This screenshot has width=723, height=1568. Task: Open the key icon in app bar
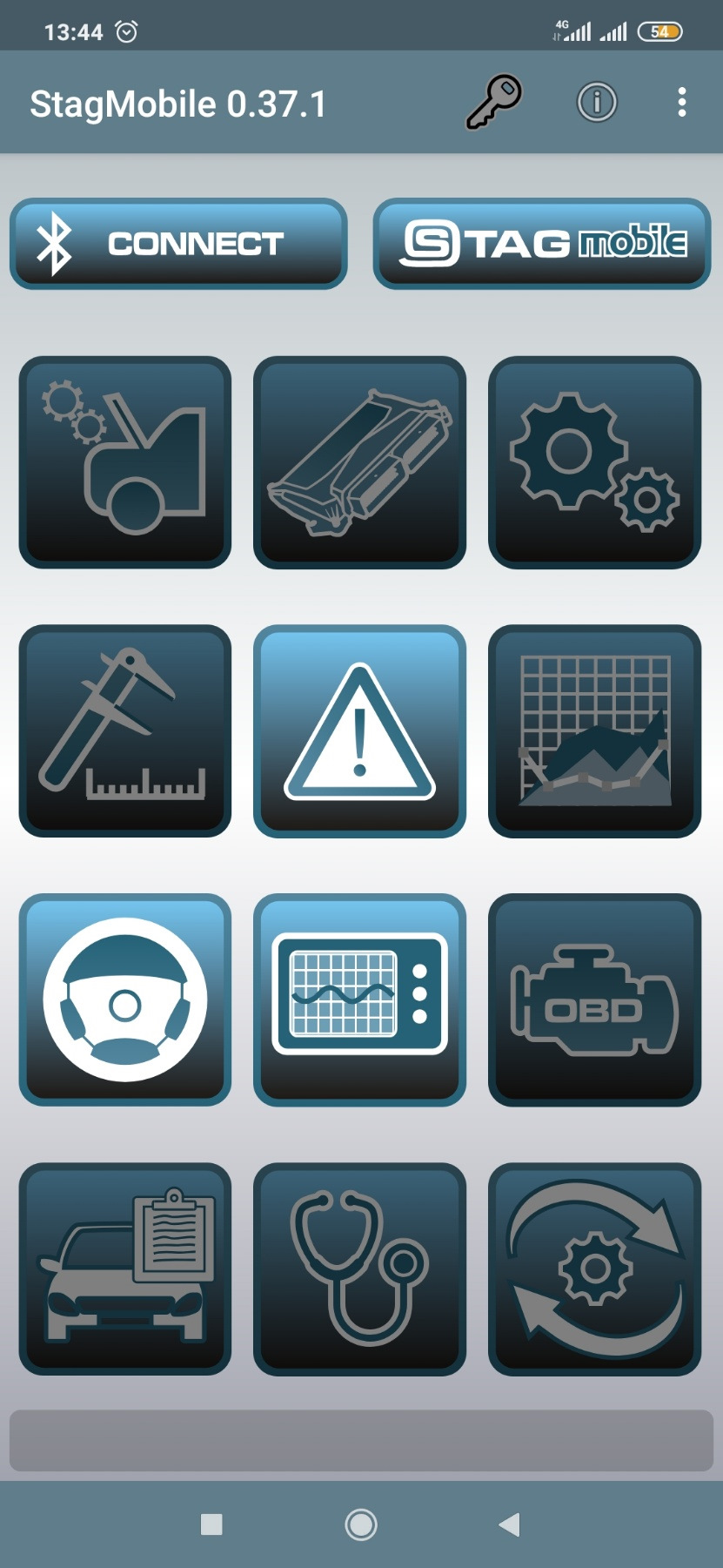493,103
